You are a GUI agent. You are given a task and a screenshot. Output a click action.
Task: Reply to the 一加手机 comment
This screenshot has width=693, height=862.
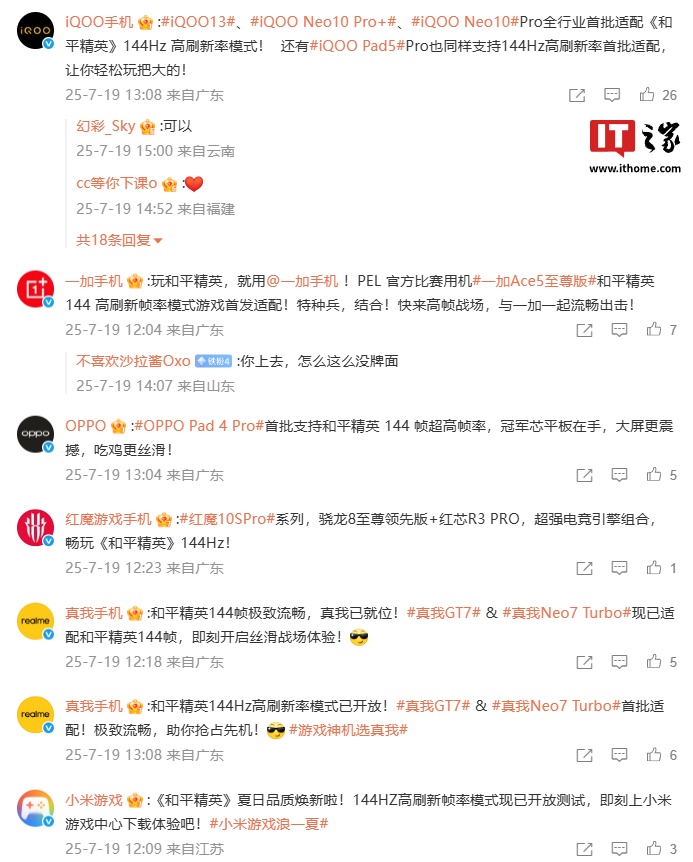click(619, 329)
